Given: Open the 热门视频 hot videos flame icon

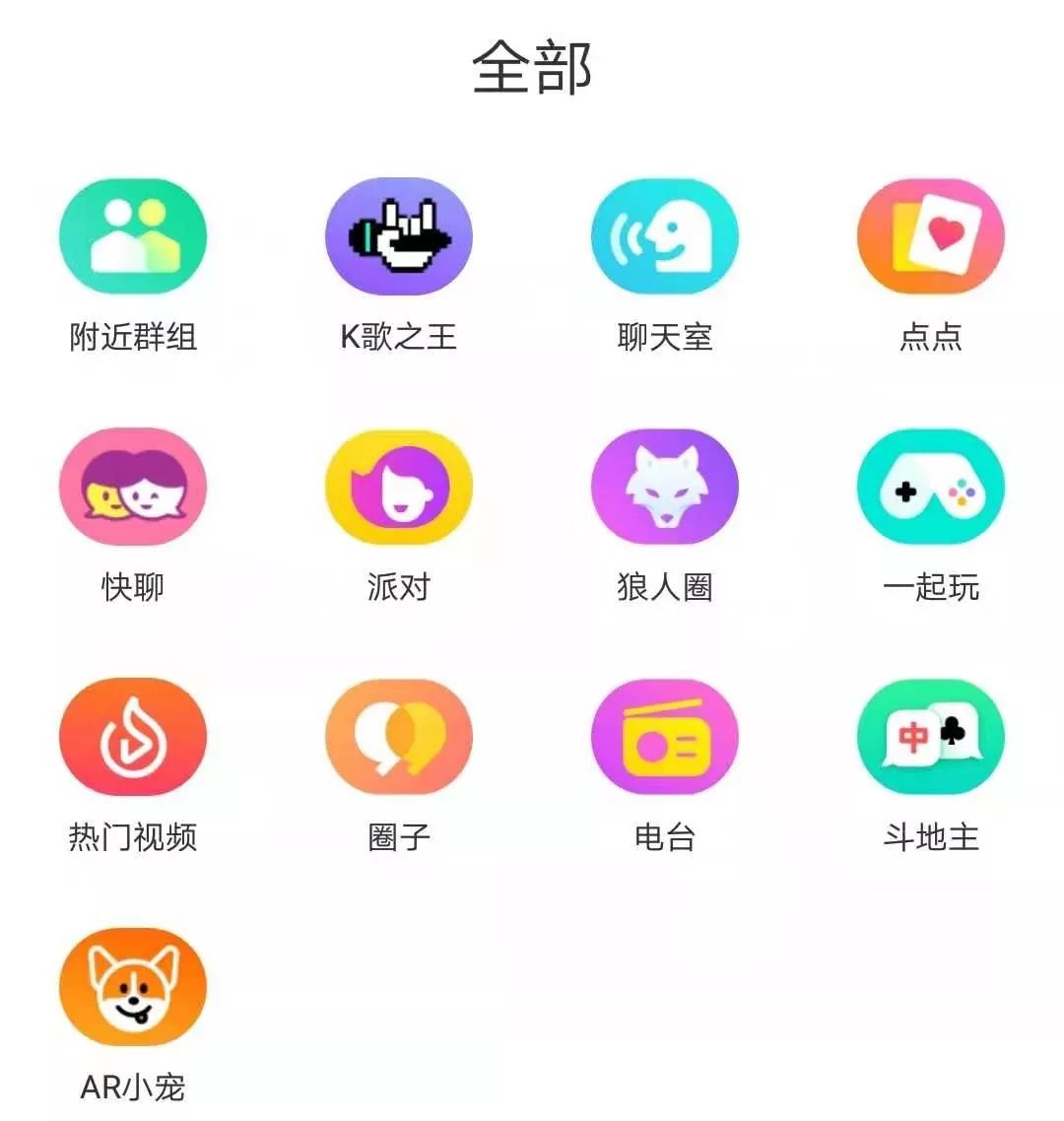Looking at the screenshot, I should (x=134, y=737).
